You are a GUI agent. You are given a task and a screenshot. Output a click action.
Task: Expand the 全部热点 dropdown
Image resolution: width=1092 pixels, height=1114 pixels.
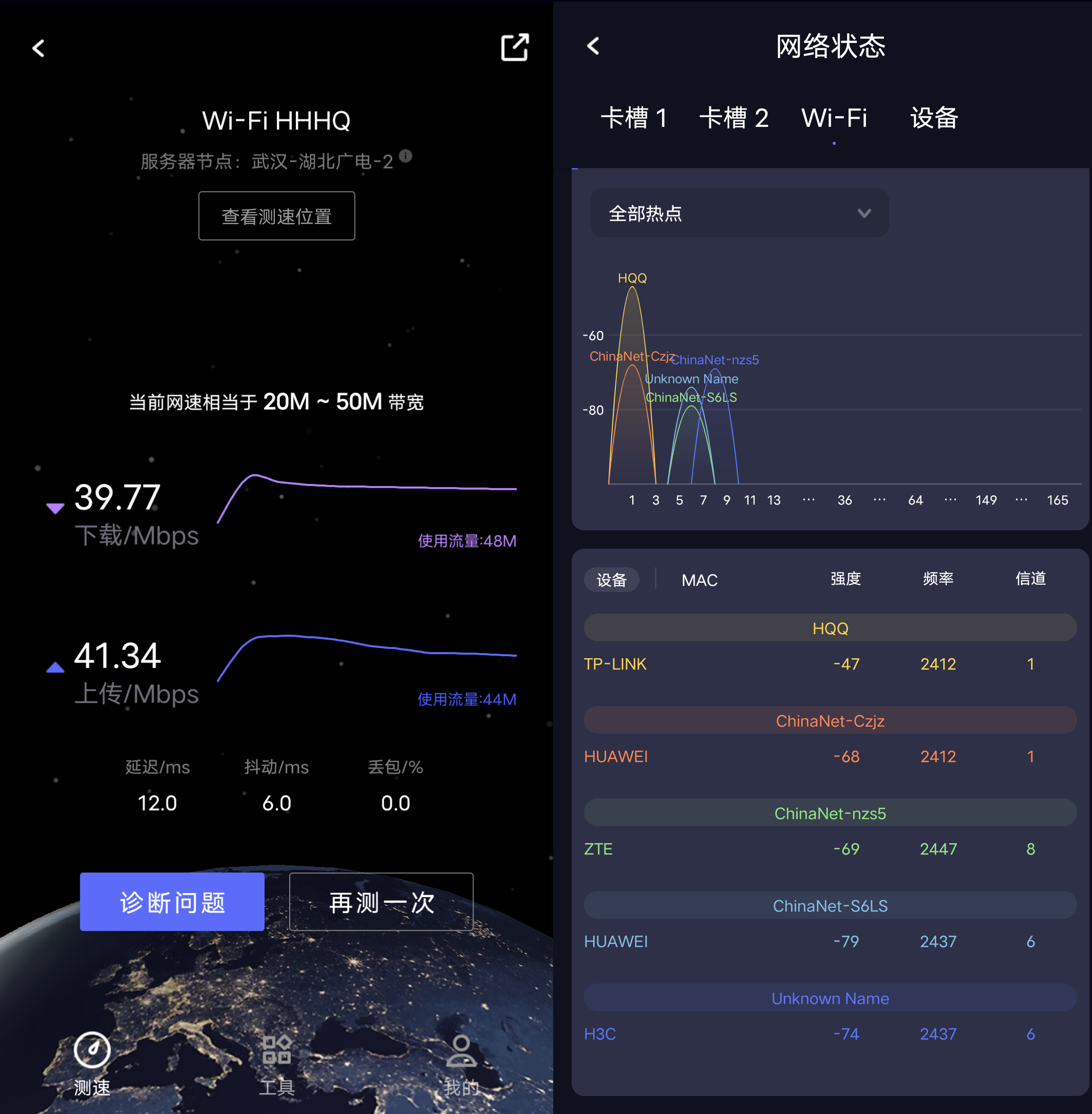pos(739,213)
